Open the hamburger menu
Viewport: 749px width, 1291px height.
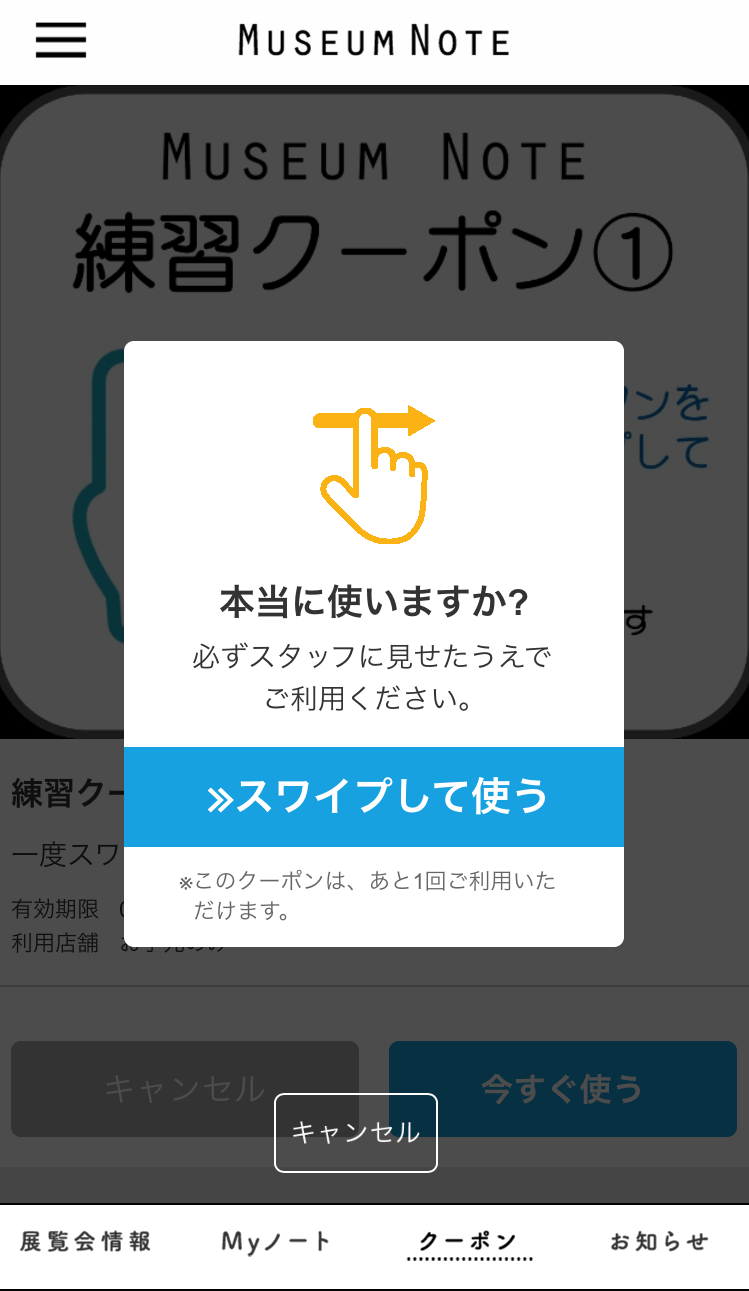click(60, 40)
